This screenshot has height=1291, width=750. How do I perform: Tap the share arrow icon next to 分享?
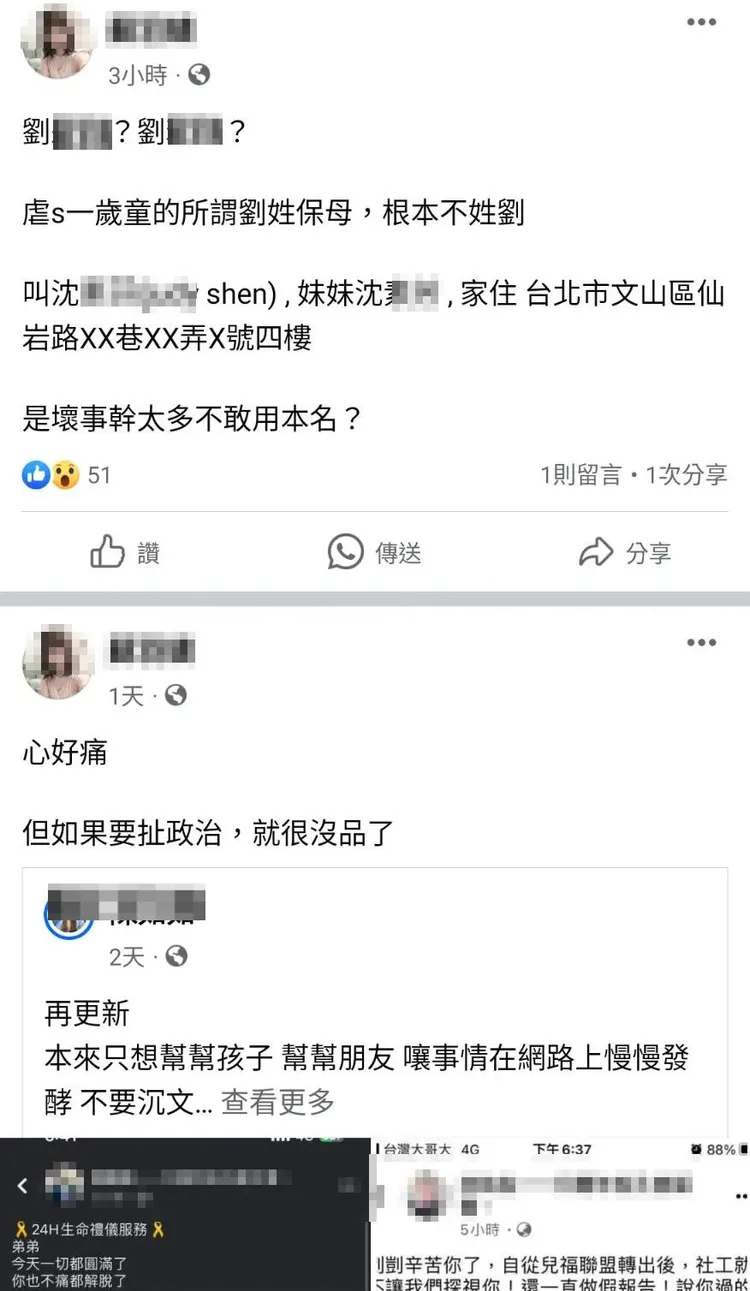[597, 552]
